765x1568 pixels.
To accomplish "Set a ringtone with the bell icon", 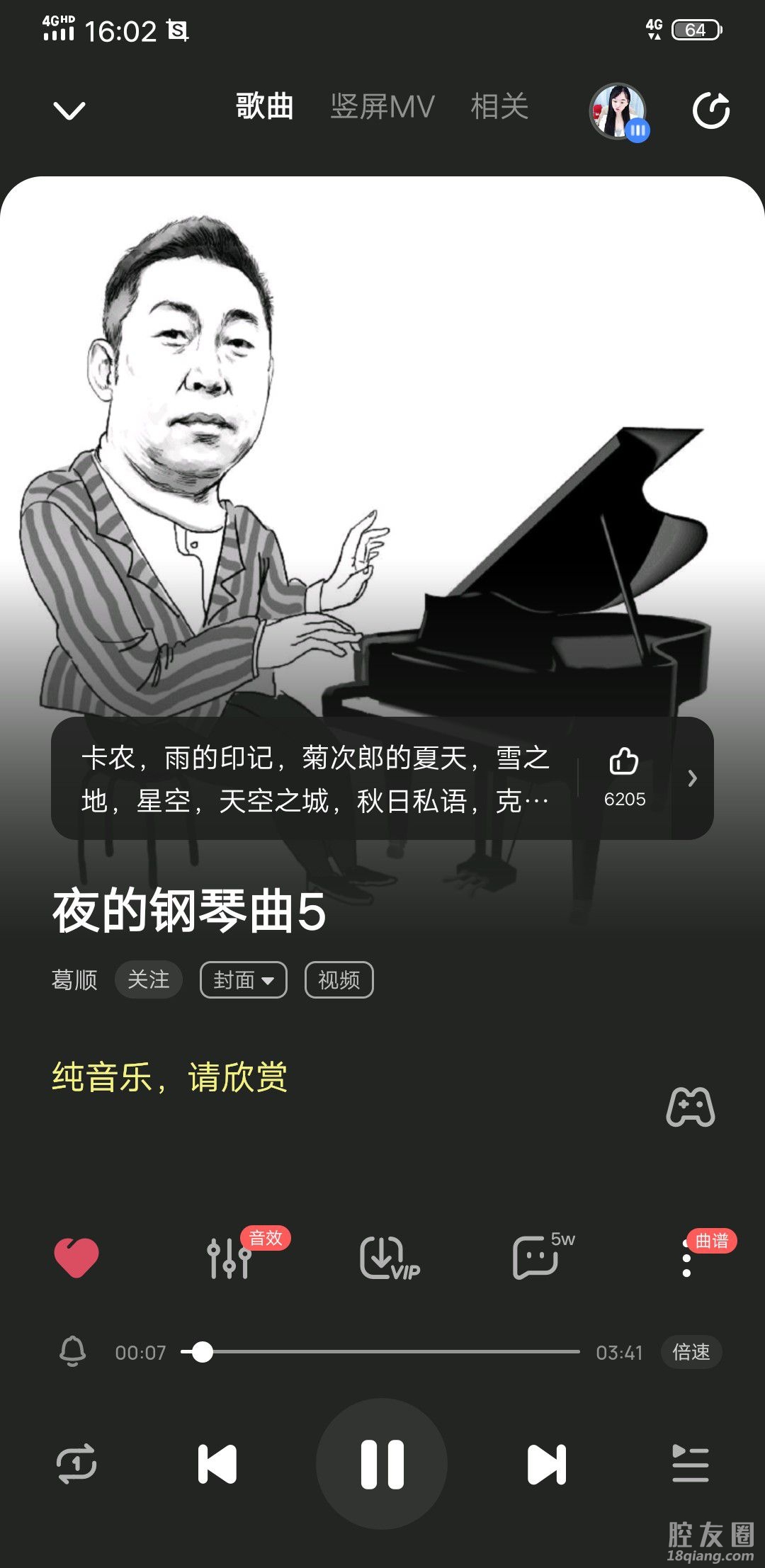I will tap(73, 1351).
